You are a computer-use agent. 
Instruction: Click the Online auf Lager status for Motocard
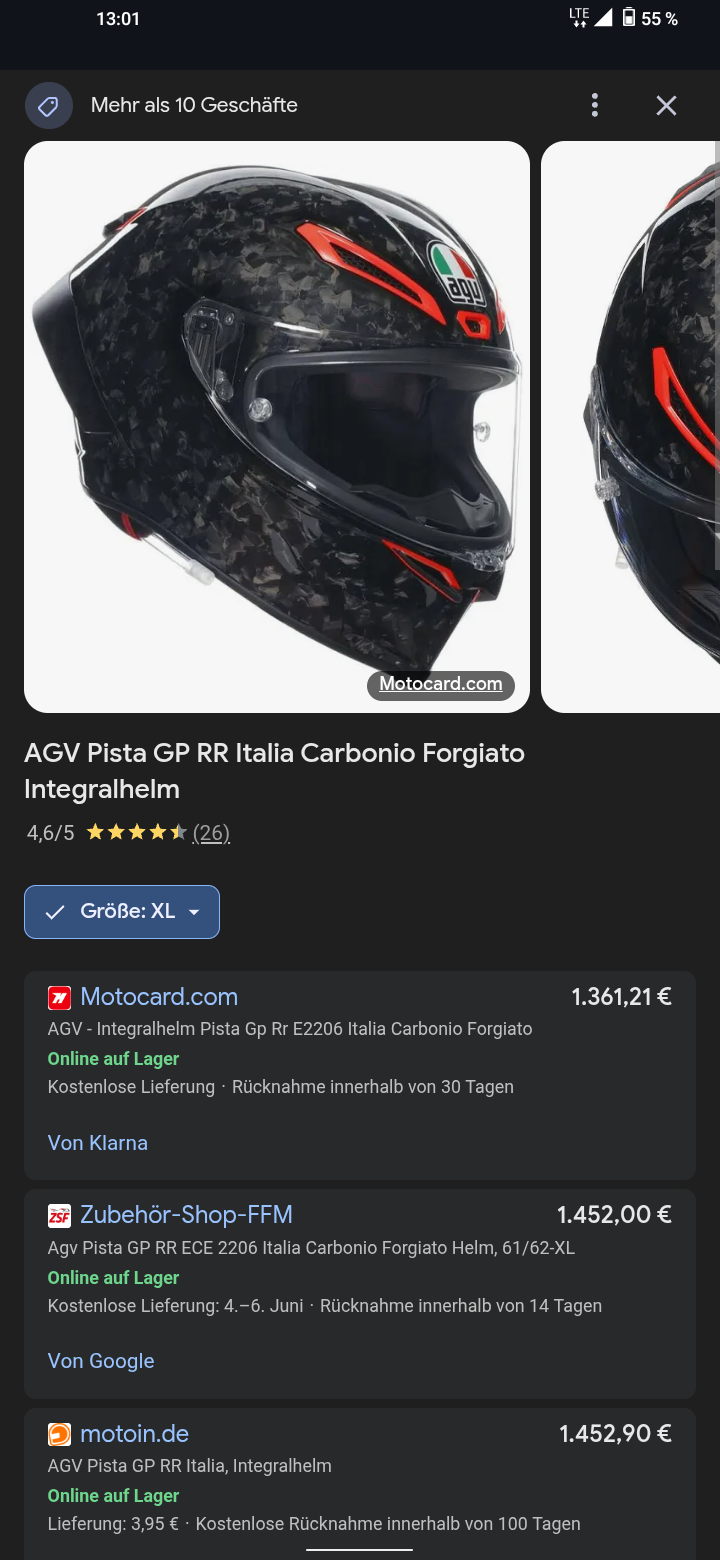113,1058
